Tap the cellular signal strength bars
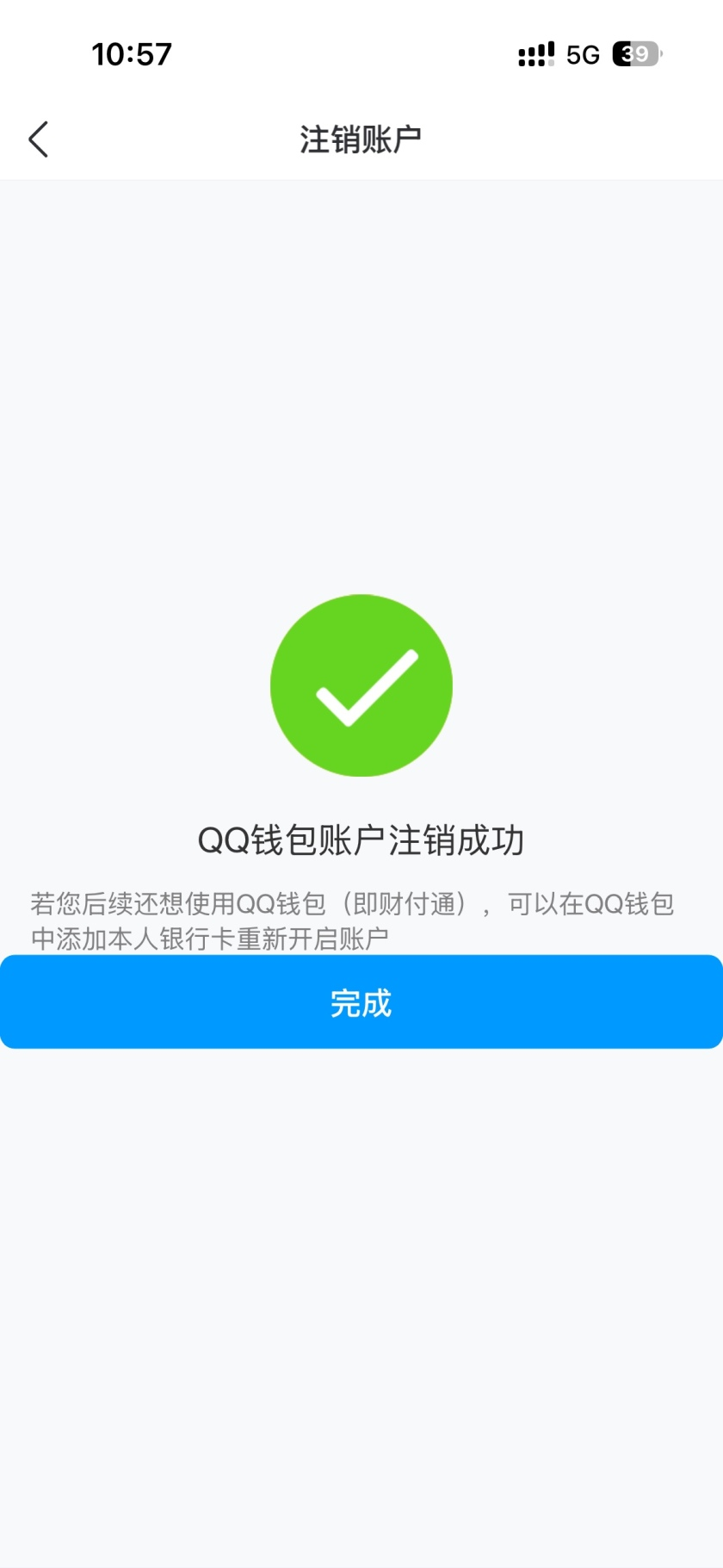This screenshot has height=1568, width=723. 533,53
